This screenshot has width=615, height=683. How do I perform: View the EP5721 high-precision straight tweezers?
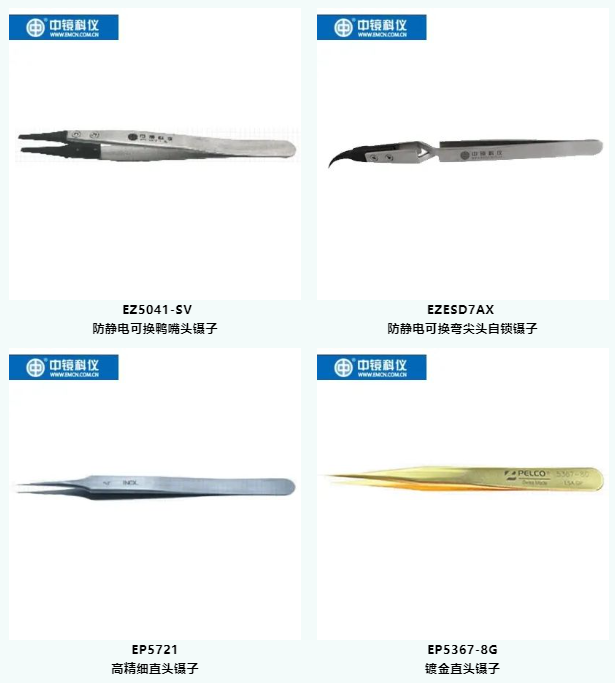155,487
